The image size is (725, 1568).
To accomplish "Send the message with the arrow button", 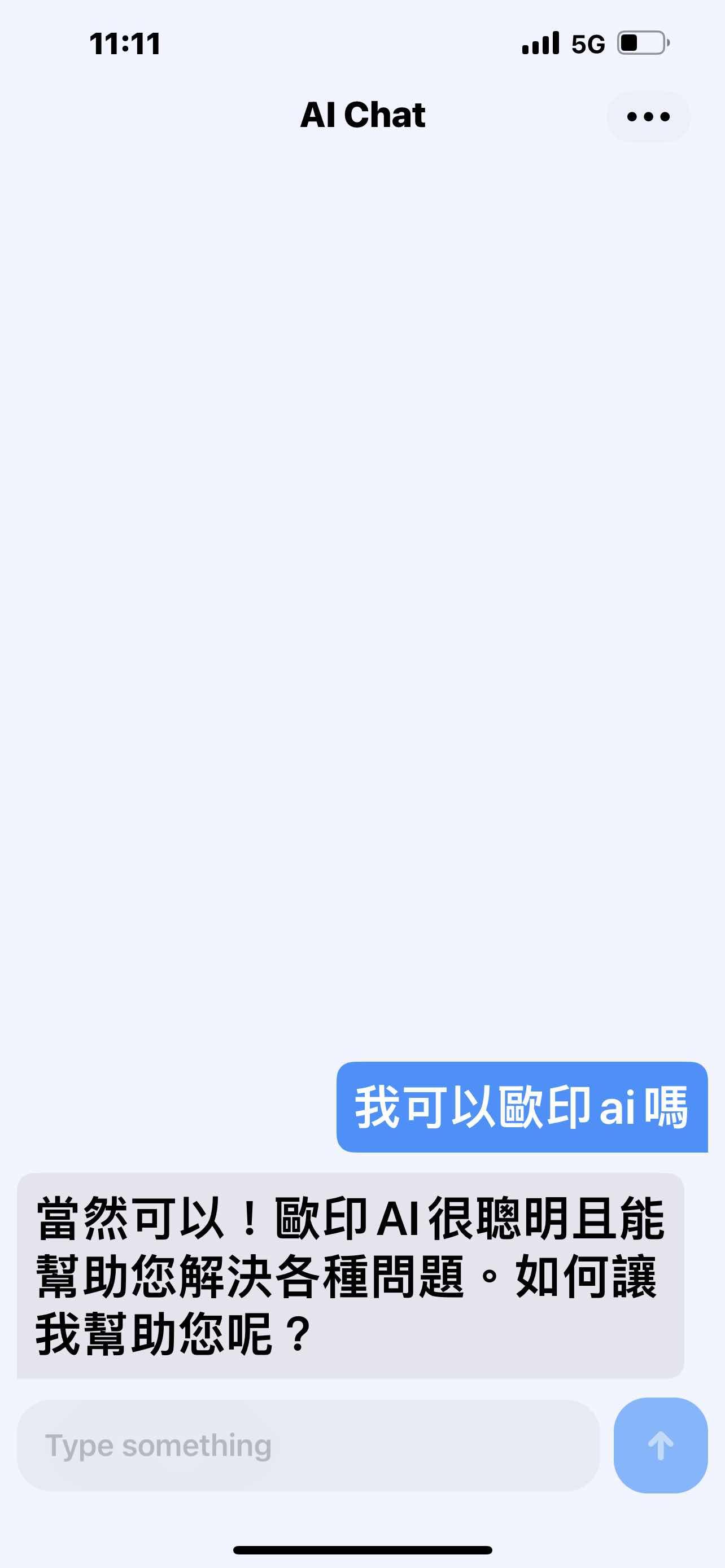I will pyautogui.click(x=661, y=1445).
